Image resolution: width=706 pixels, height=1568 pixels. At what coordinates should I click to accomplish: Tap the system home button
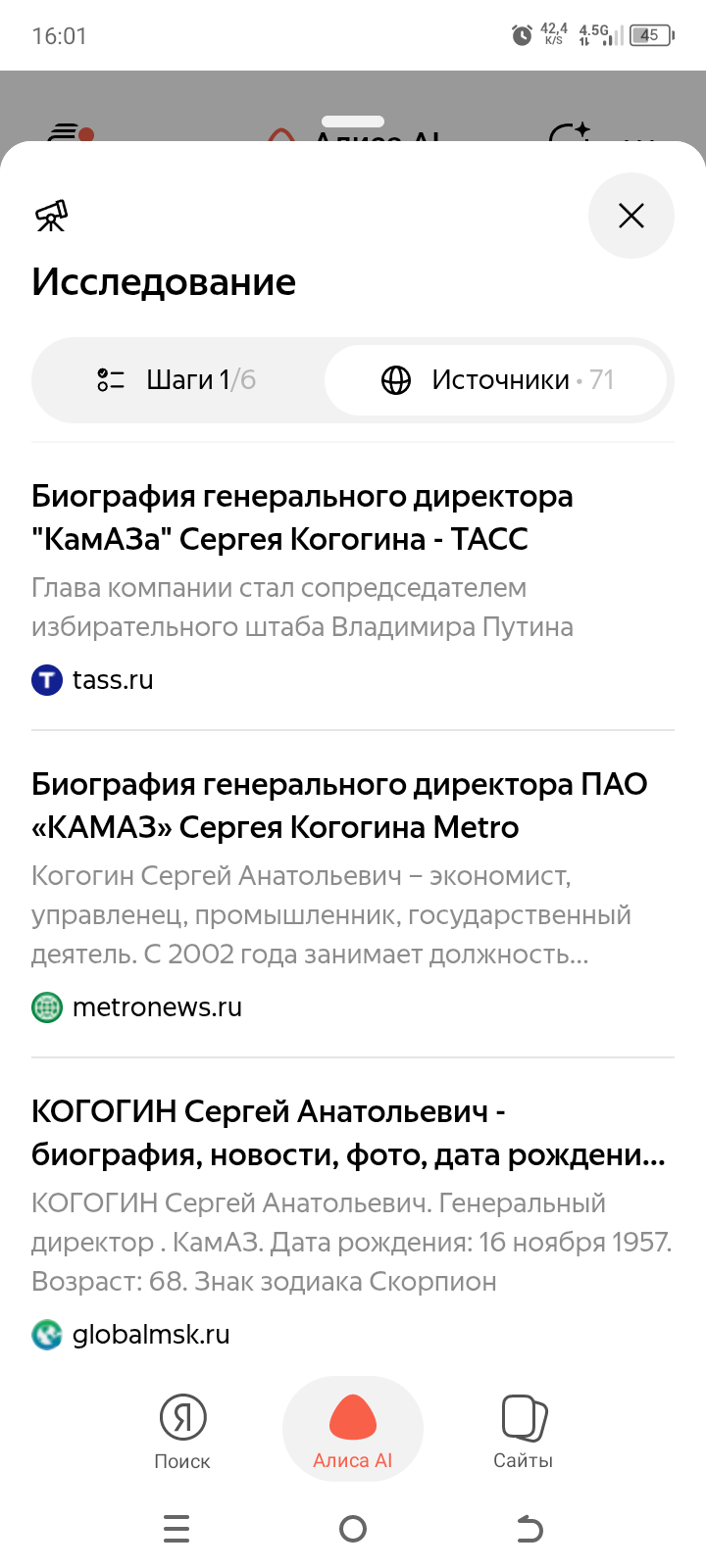[x=353, y=1529]
